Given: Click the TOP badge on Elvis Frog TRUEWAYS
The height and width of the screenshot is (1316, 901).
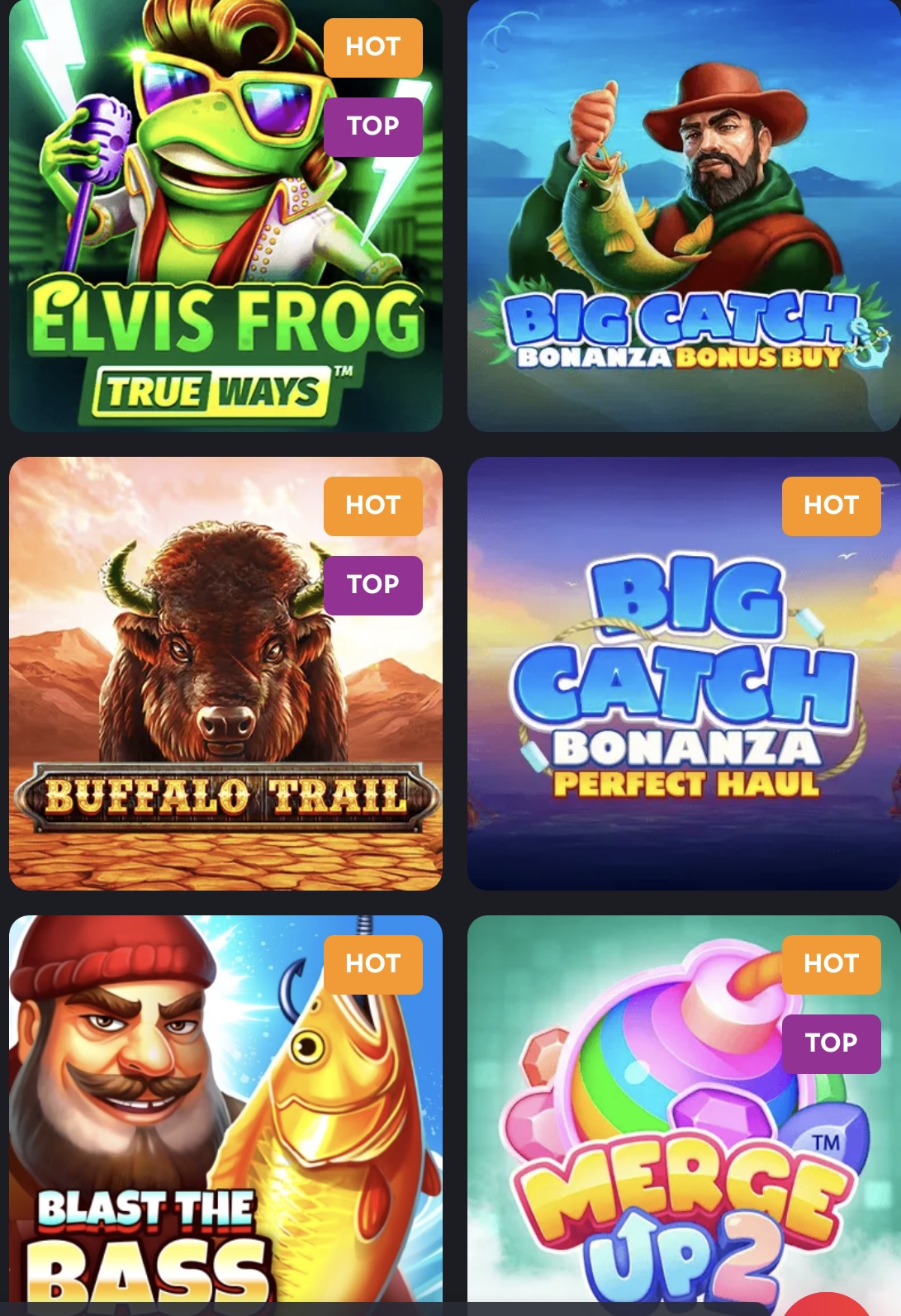Looking at the screenshot, I should [373, 126].
